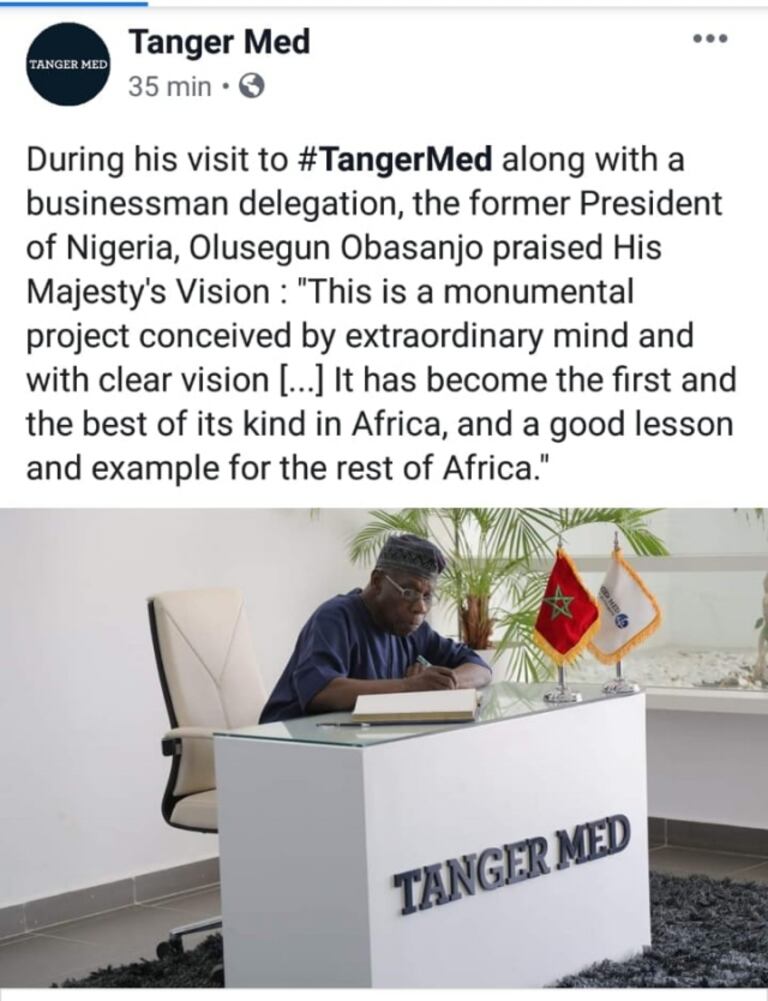
Task: View the post photo full screen
Action: pyautogui.click(x=384, y=750)
